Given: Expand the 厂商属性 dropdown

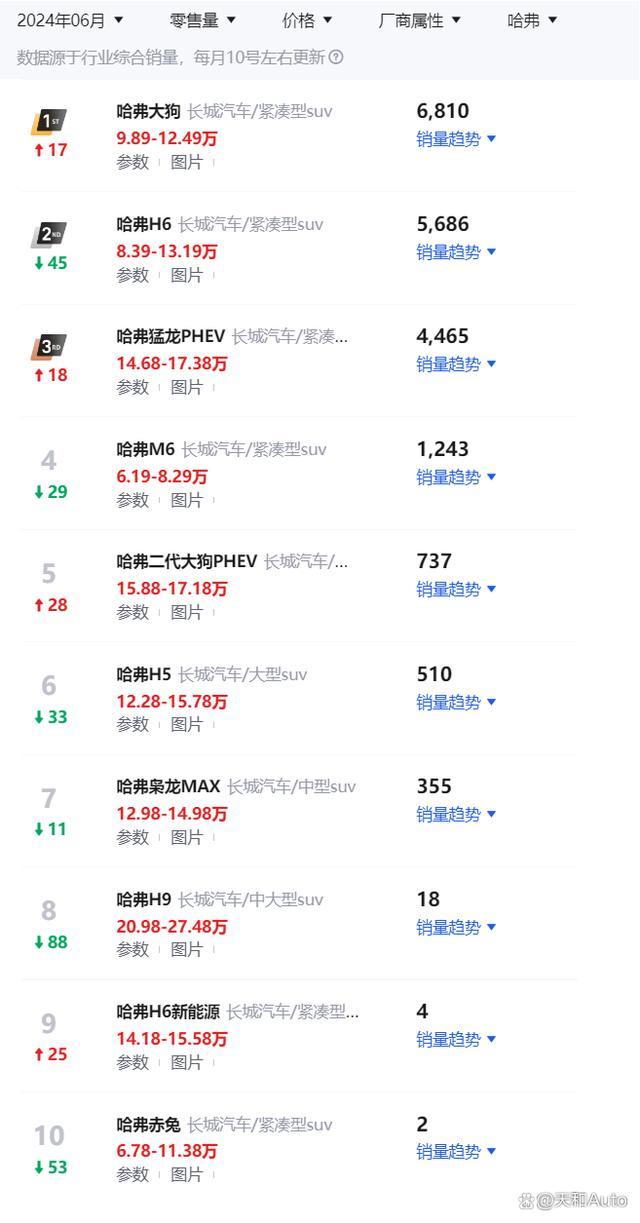Looking at the screenshot, I should tap(420, 20).
